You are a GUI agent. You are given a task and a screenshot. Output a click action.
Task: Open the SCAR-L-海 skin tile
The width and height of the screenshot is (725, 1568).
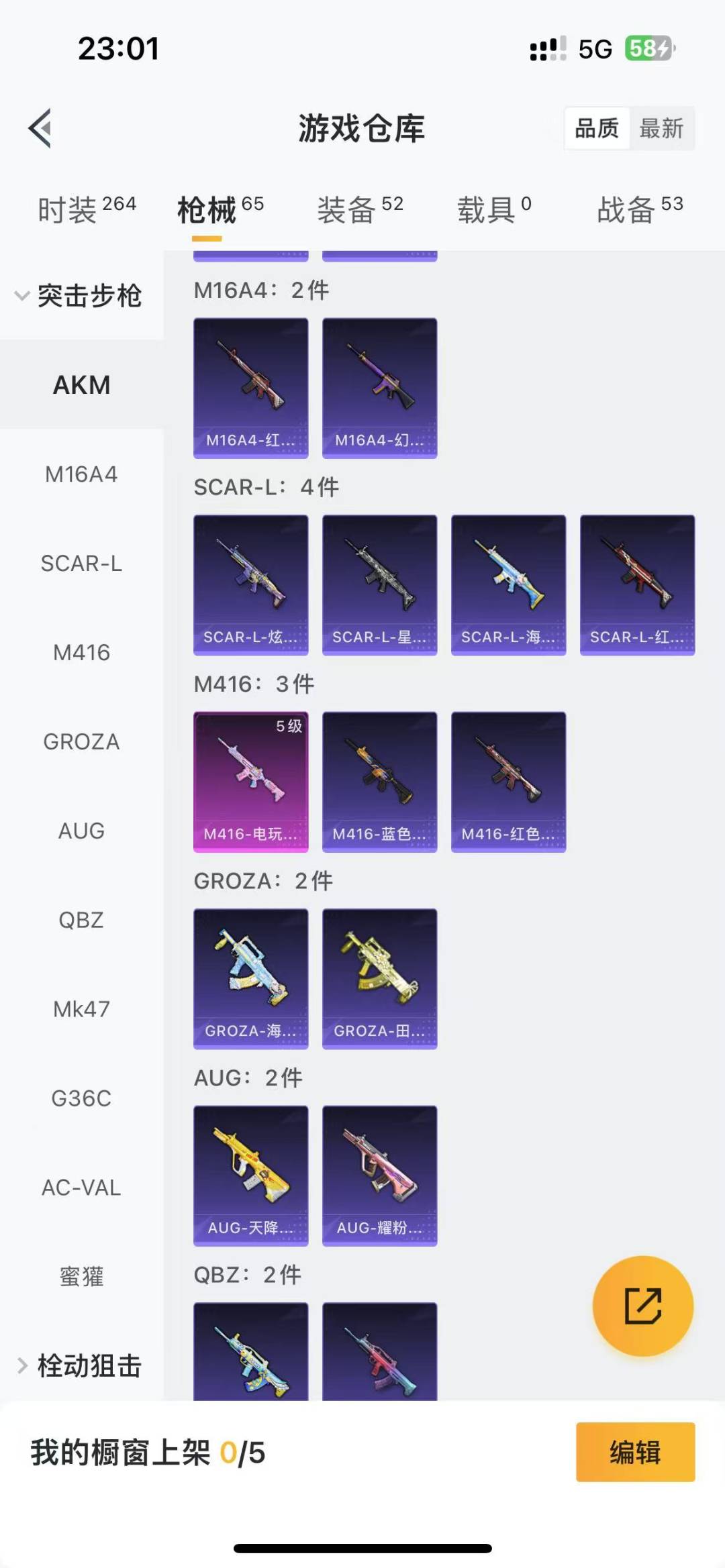coord(509,585)
